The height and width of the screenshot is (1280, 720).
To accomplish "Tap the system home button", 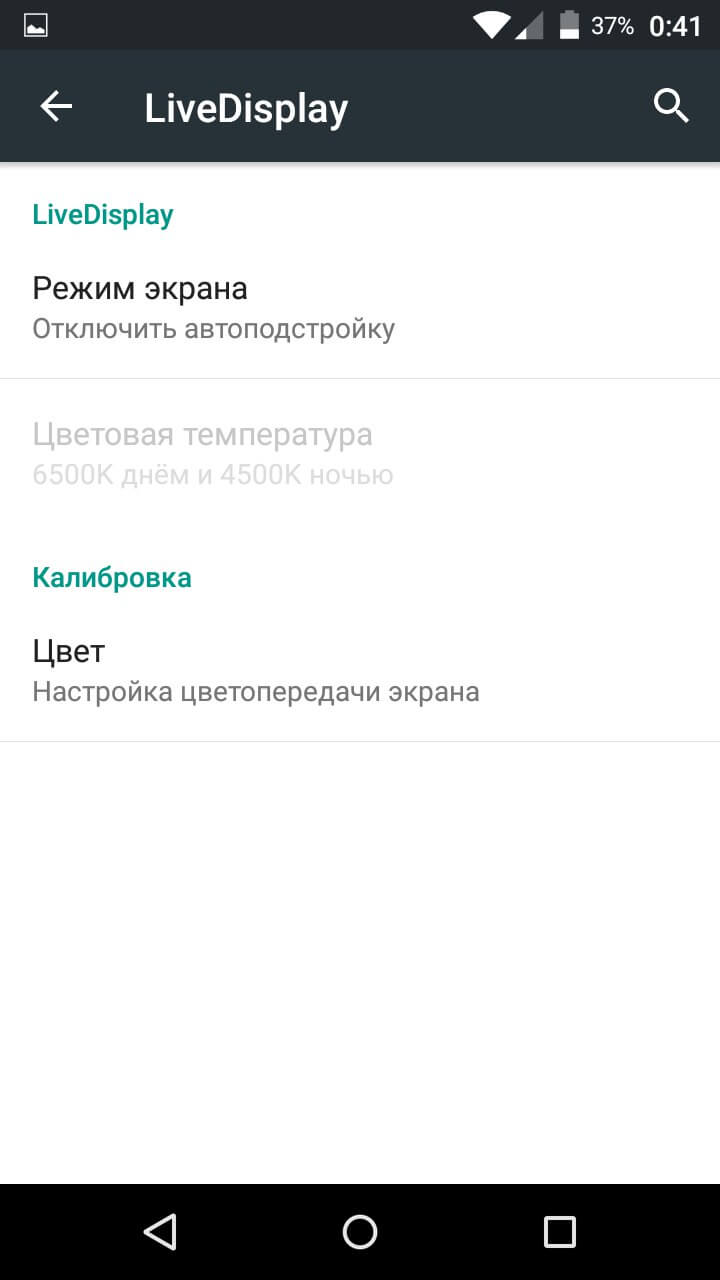I will pyautogui.click(x=360, y=1231).
